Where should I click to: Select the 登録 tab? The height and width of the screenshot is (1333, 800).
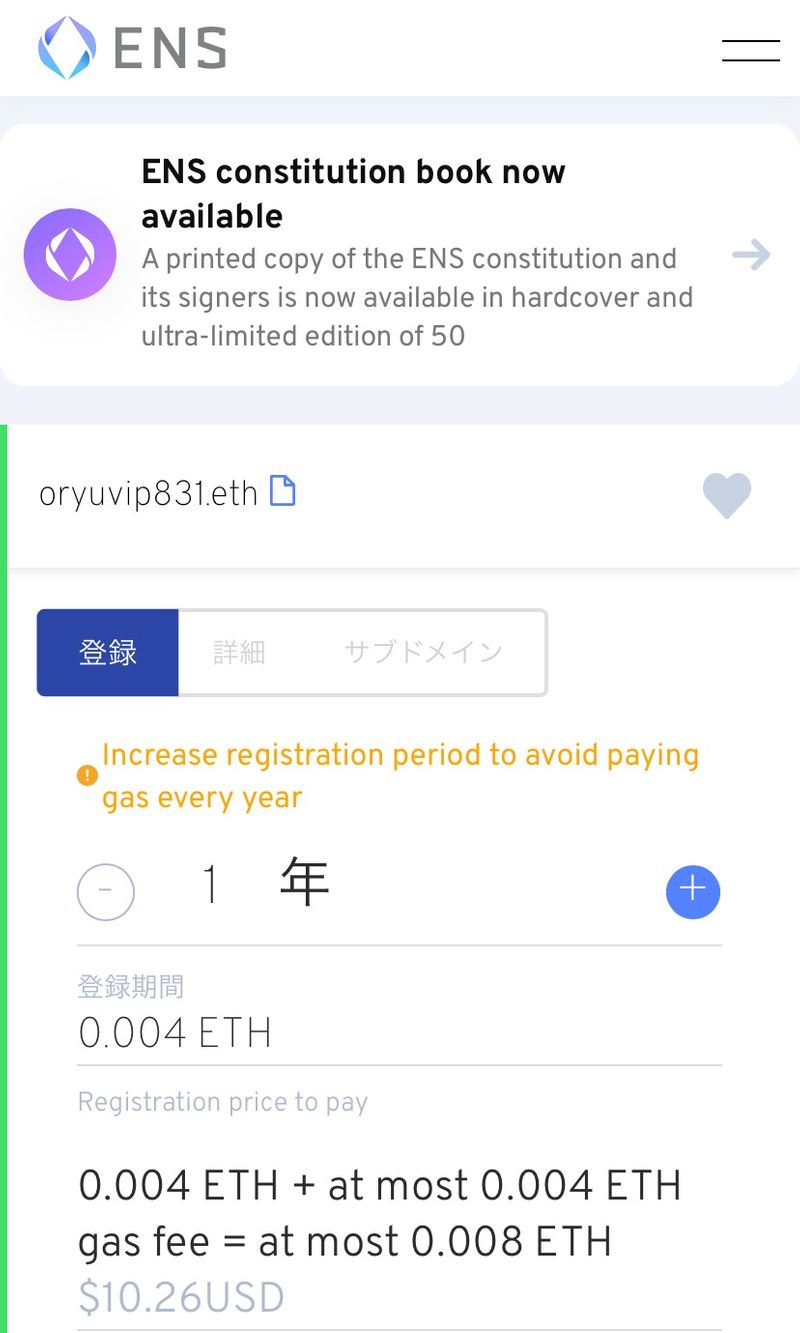(108, 653)
